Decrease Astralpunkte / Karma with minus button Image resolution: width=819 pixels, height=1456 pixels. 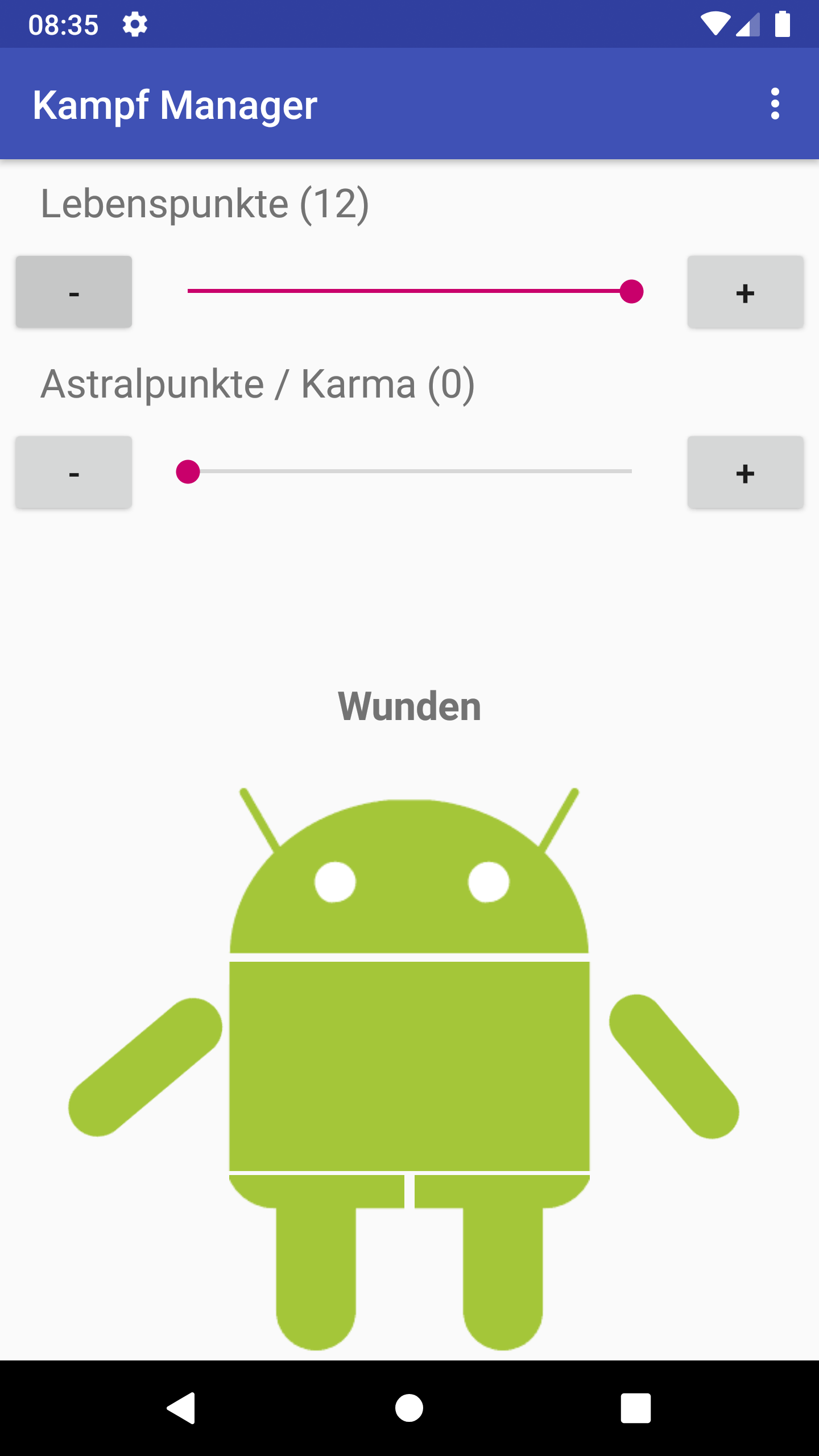74,472
